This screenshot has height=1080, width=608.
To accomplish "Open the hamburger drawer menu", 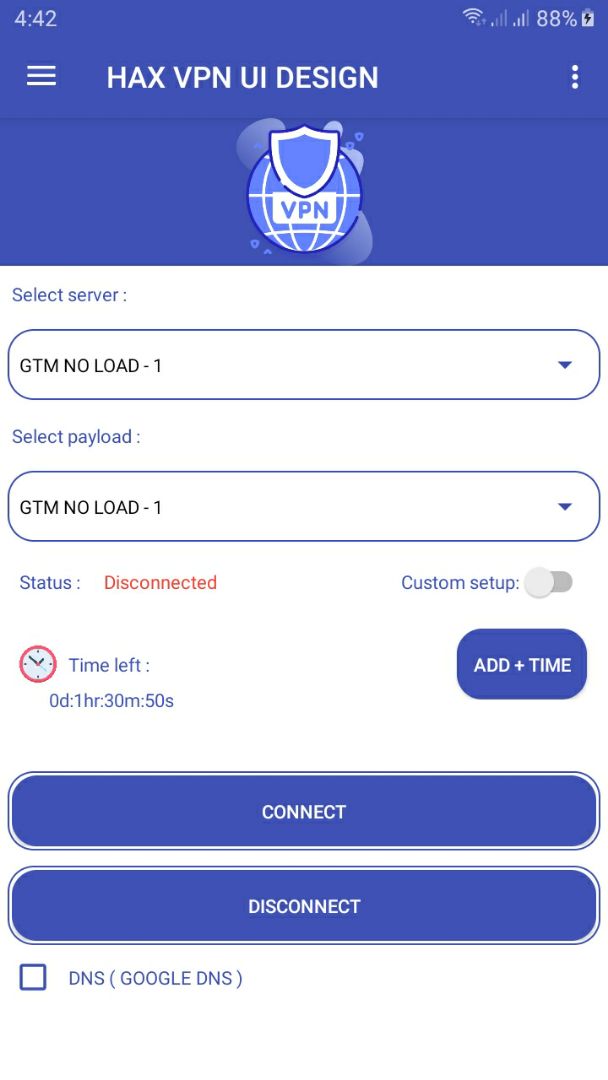I will (x=41, y=76).
